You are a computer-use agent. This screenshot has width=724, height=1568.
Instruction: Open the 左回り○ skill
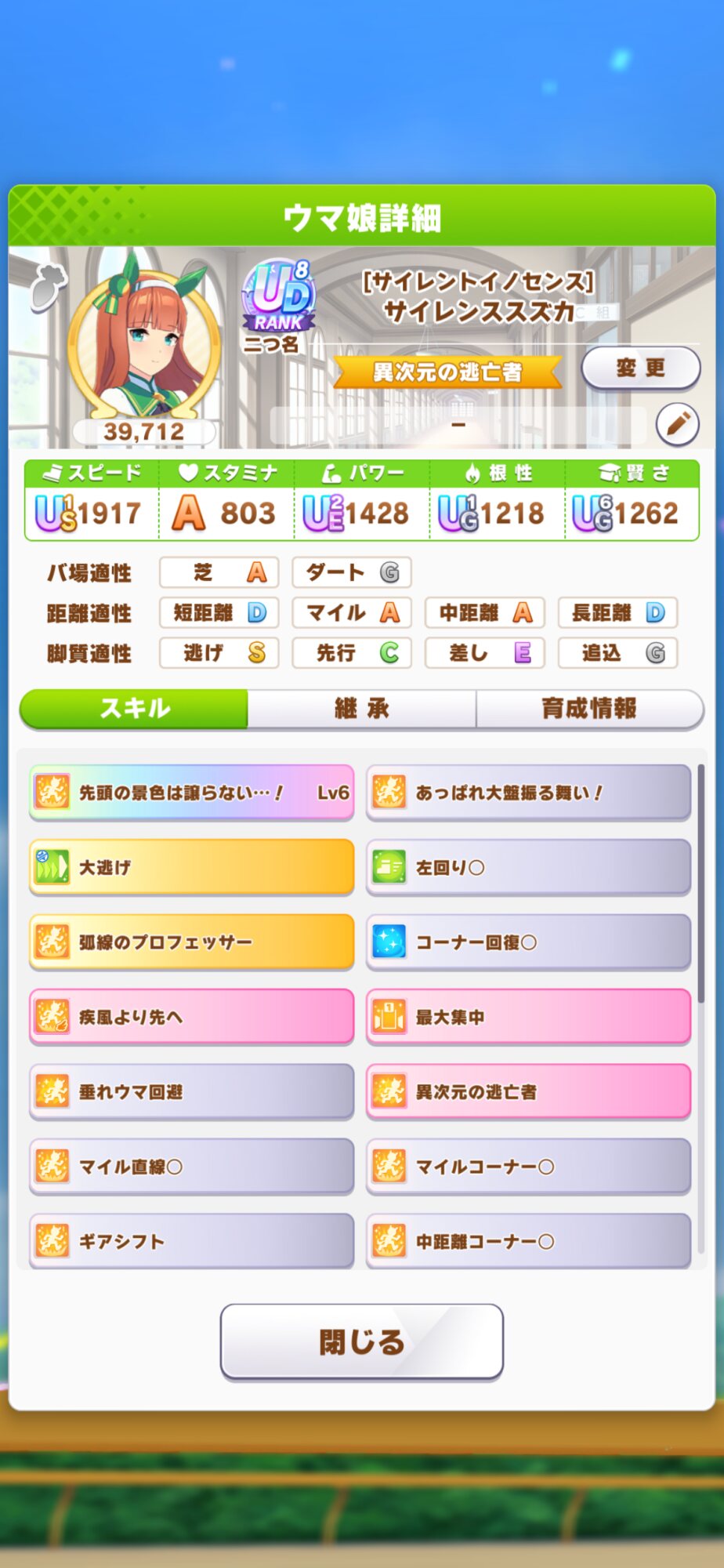coord(528,867)
